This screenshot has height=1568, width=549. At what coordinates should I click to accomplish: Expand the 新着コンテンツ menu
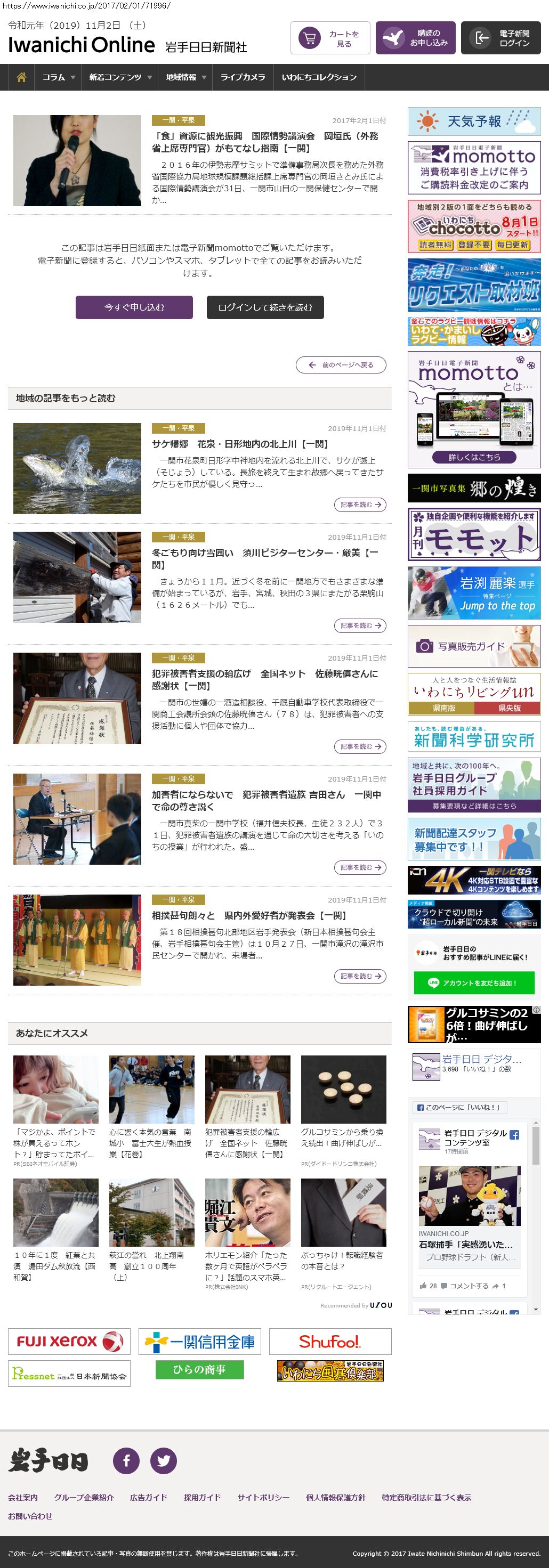pyautogui.click(x=120, y=77)
